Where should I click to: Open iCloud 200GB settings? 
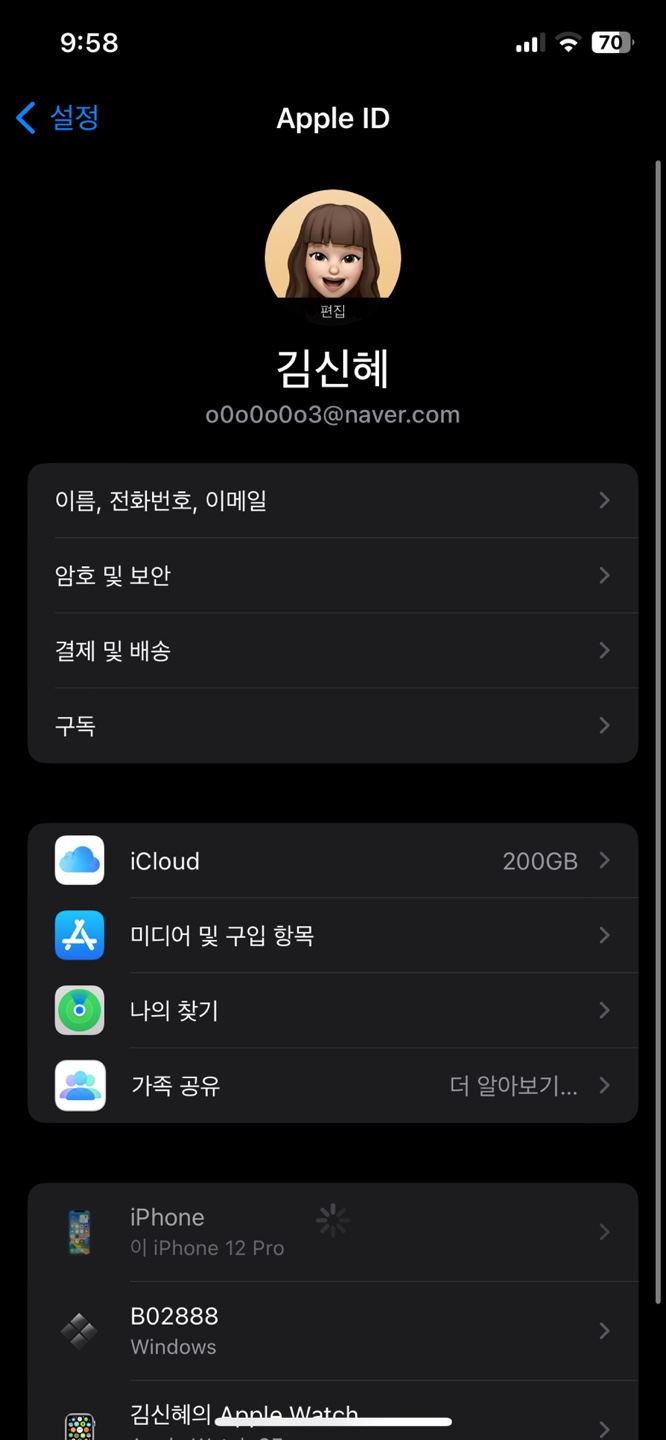pos(333,860)
